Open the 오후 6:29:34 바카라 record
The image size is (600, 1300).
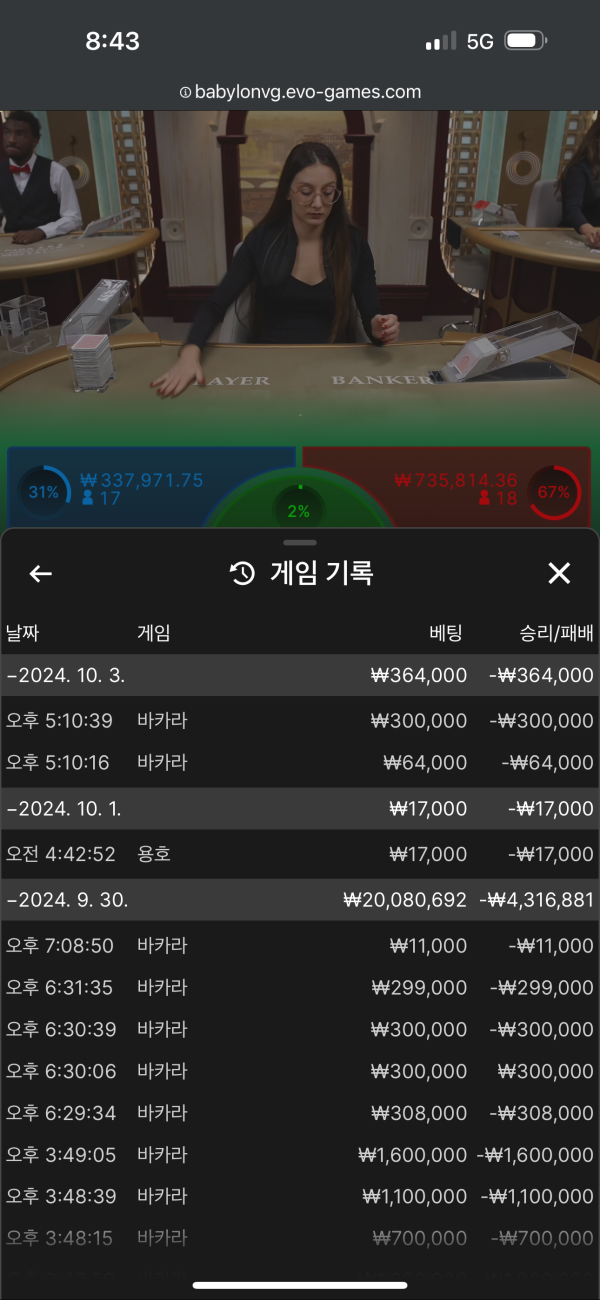(x=300, y=1113)
